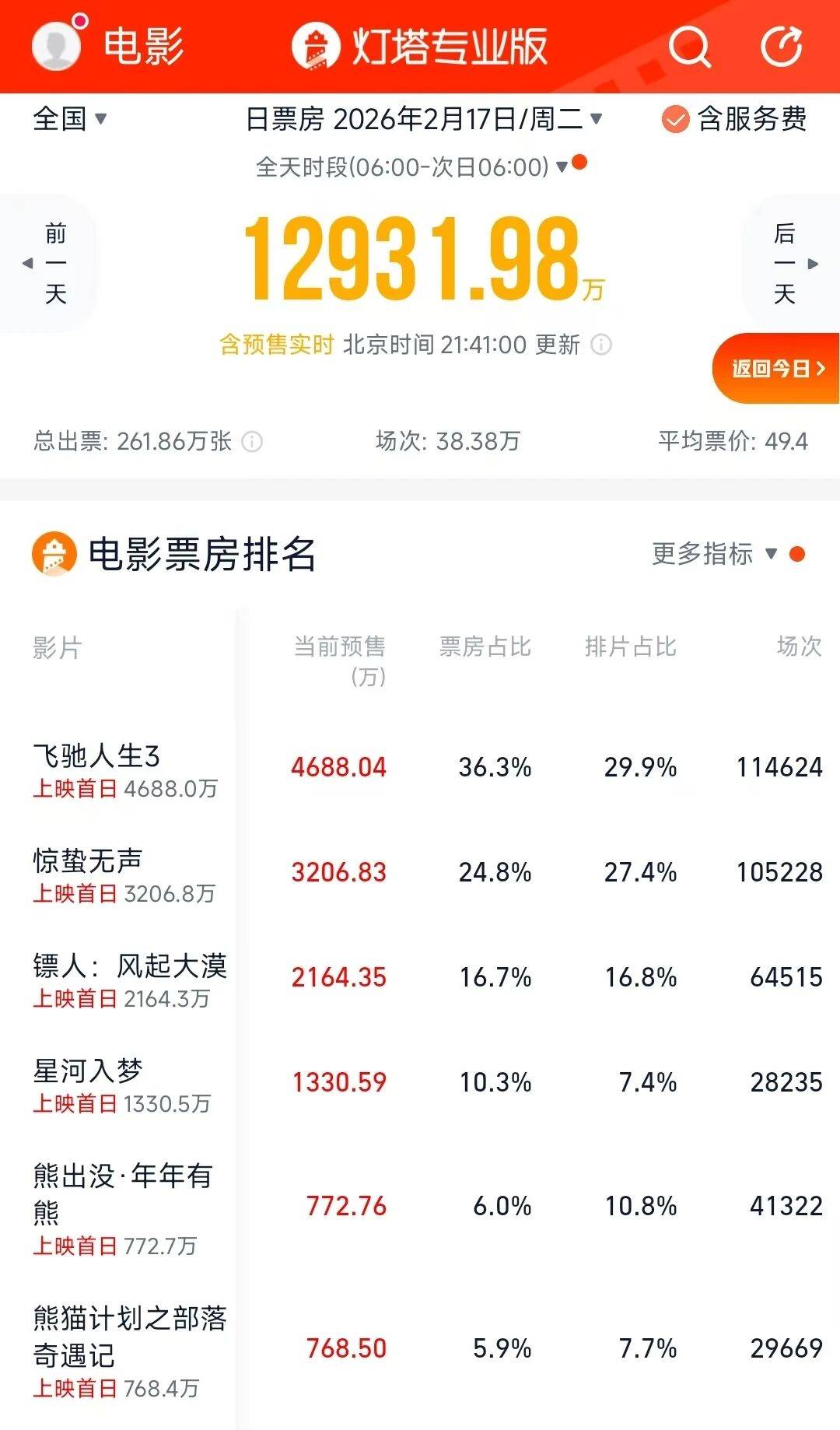Expand 更多指标 options
The height and width of the screenshot is (1430, 840).
click(x=716, y=554)
